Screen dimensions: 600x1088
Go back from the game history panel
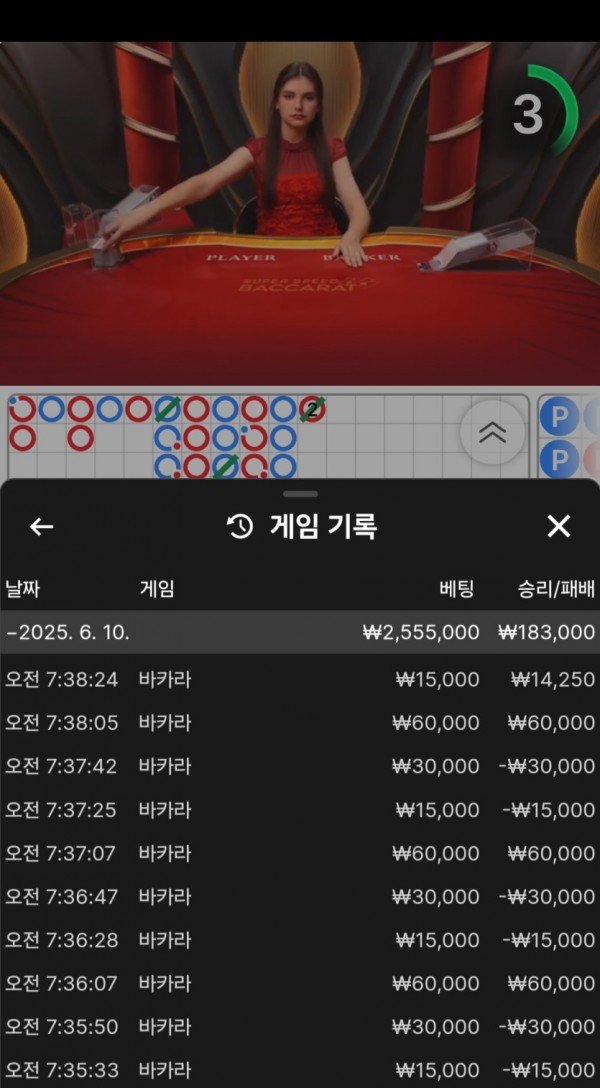coord(41,527)
